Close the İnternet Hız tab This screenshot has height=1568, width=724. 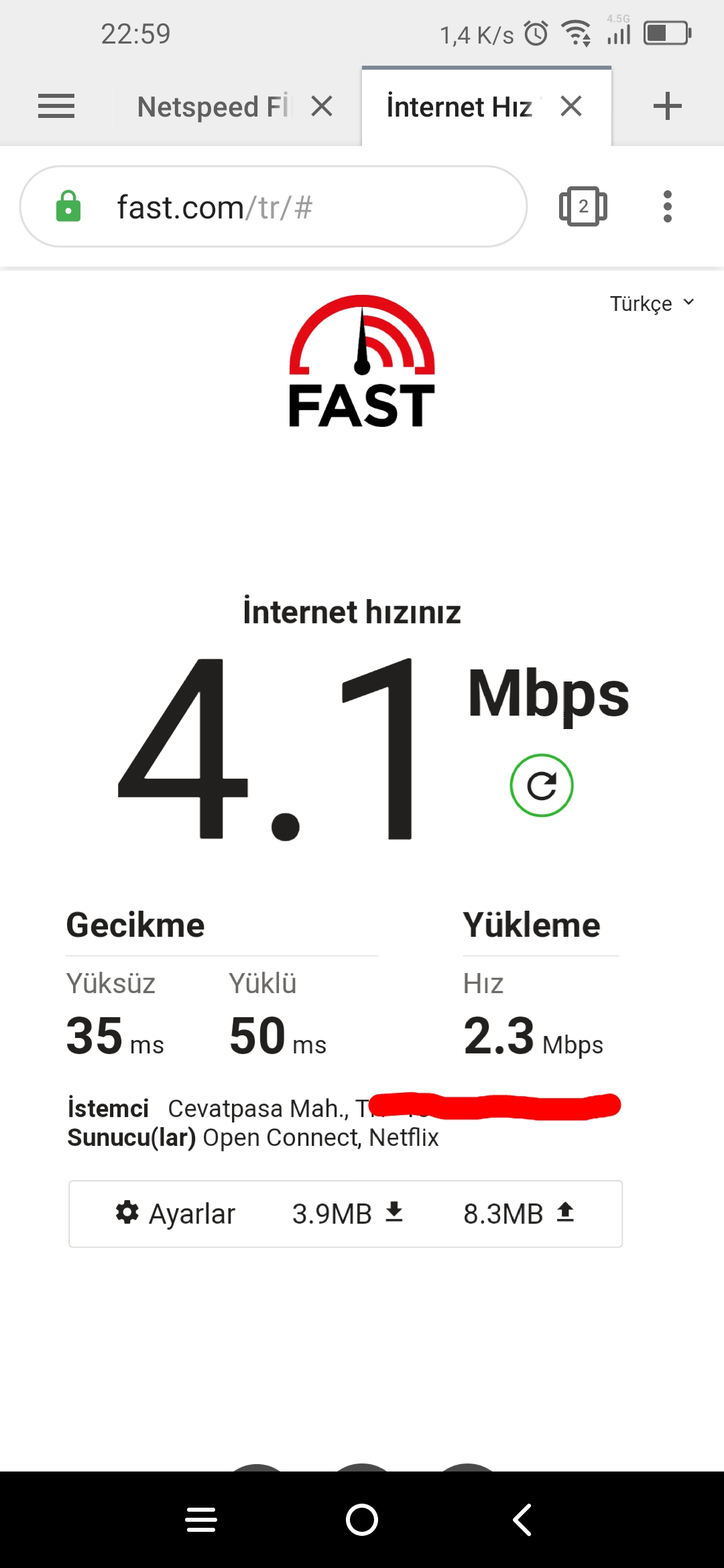pos(571,106)
